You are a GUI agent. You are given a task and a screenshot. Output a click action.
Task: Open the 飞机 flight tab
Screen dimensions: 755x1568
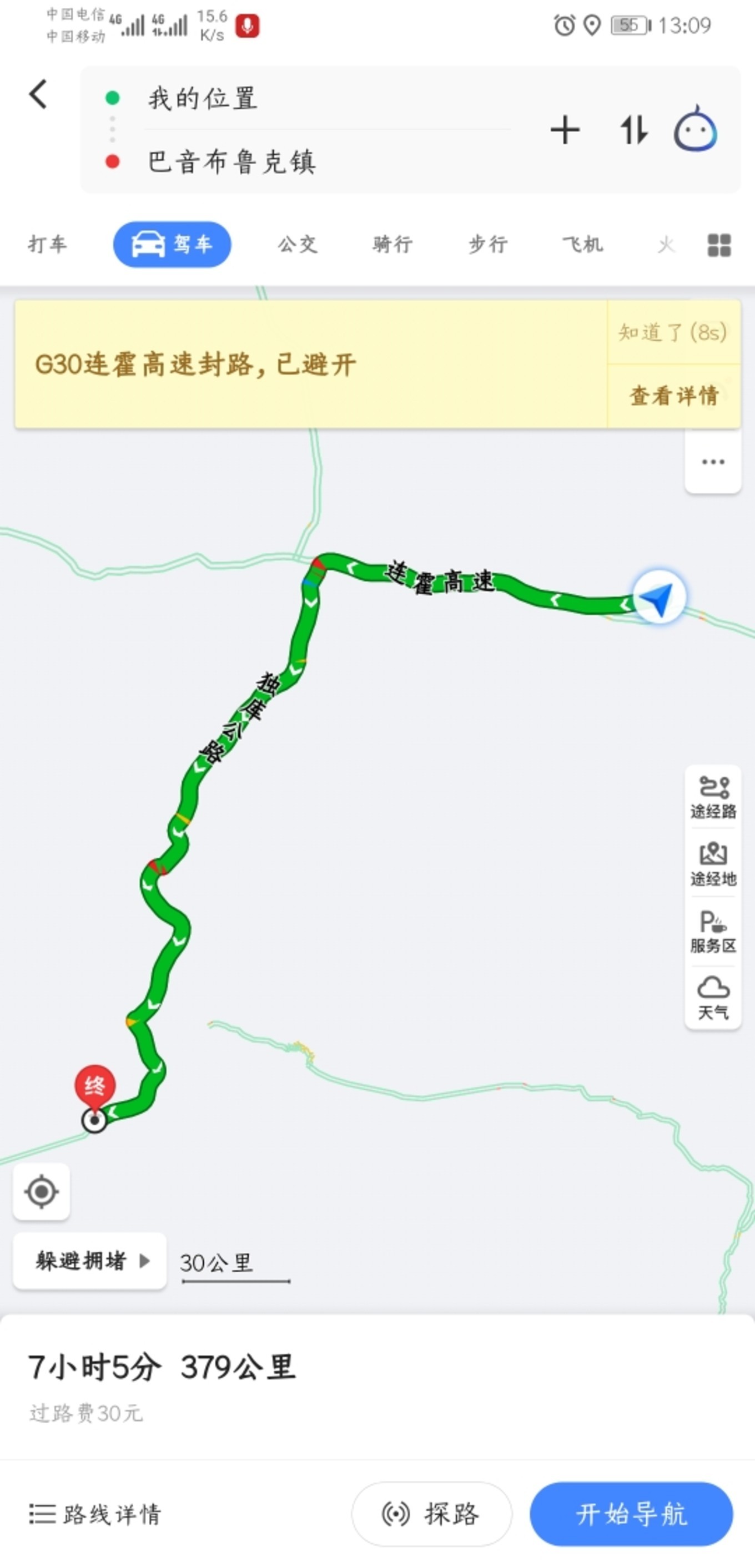[583, 245]
